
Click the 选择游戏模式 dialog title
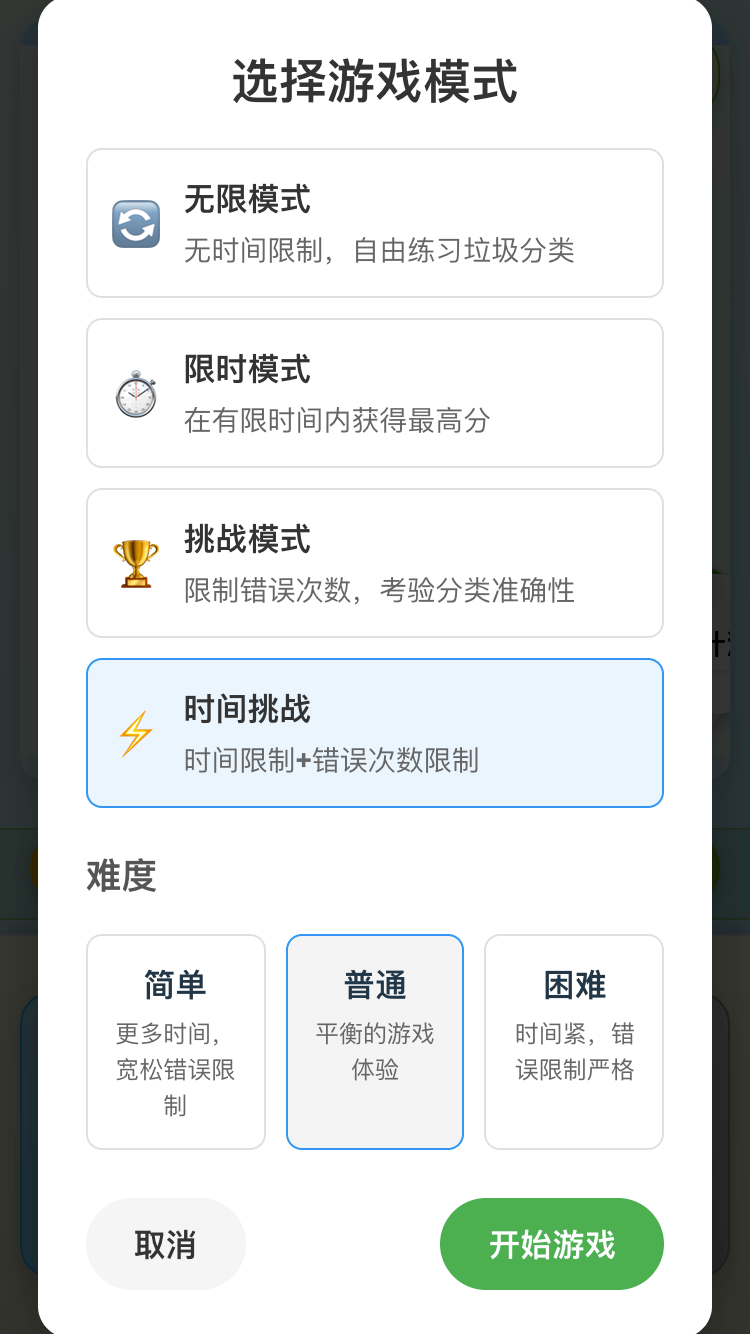pyautogui.click(x=375, y=82)
